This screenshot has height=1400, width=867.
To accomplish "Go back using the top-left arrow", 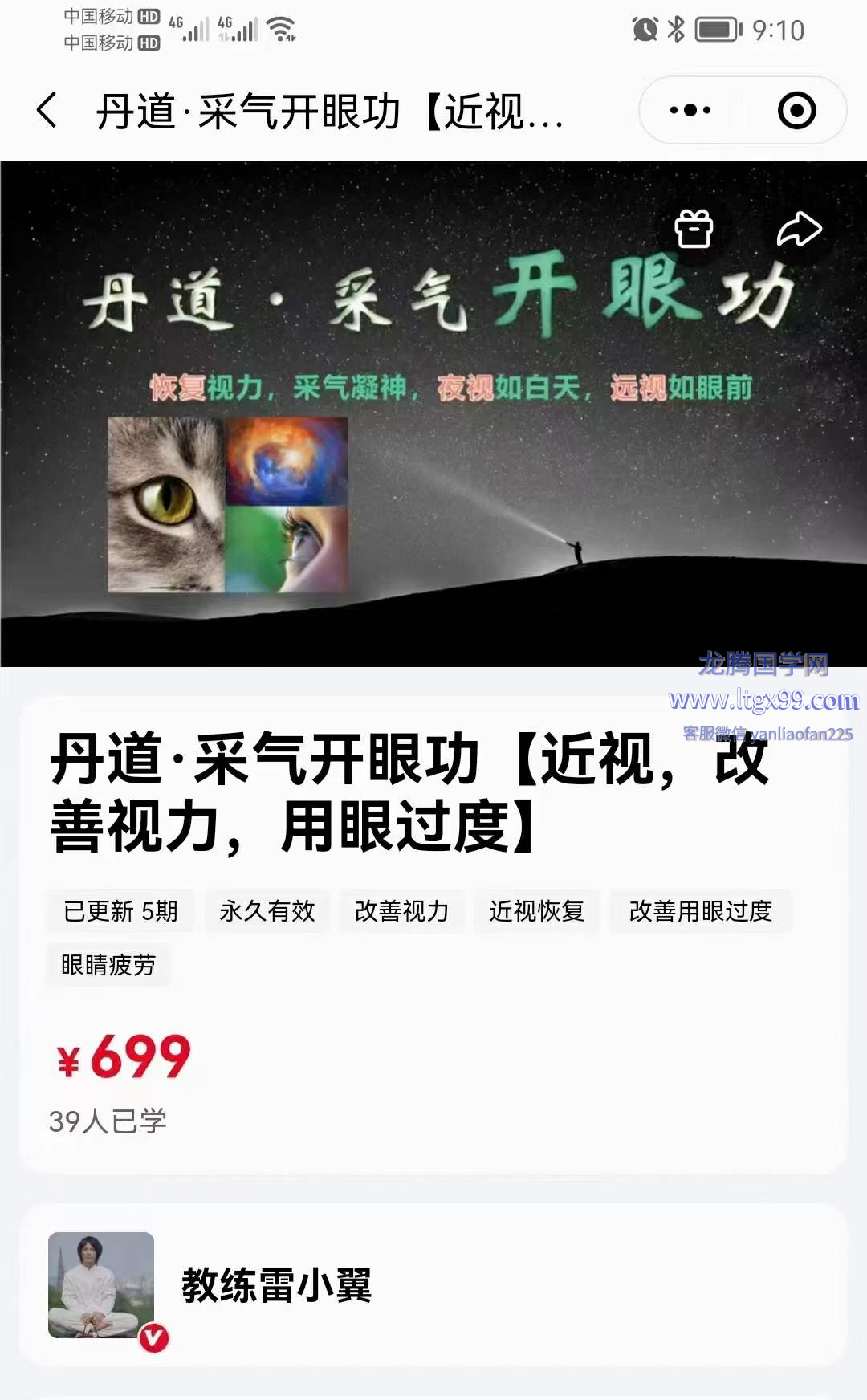I will [x=47, y=110].
